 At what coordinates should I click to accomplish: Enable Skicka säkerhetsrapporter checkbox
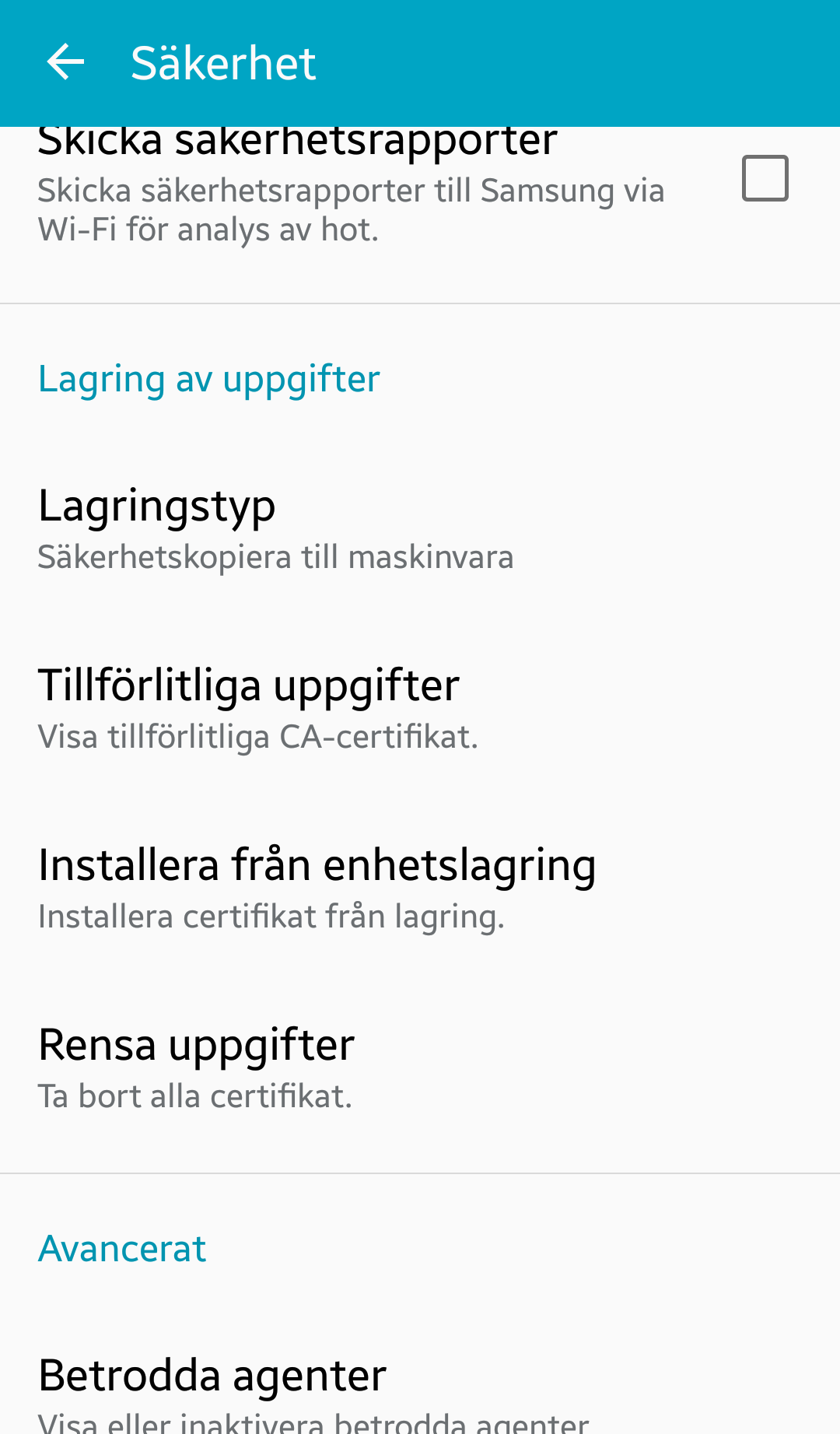click(x=765, y=178)
